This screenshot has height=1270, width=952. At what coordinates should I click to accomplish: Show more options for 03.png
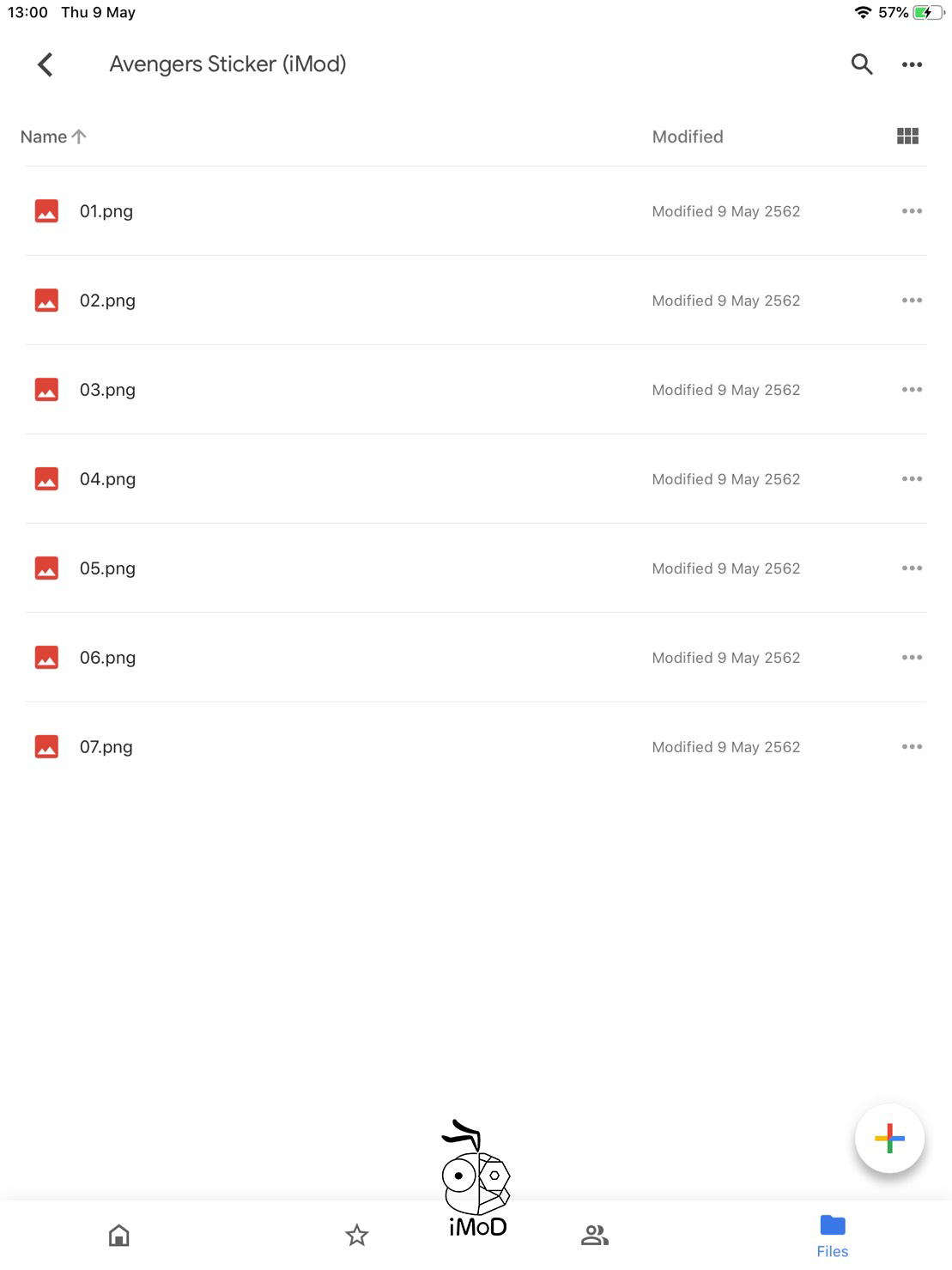tap(912, 390)
